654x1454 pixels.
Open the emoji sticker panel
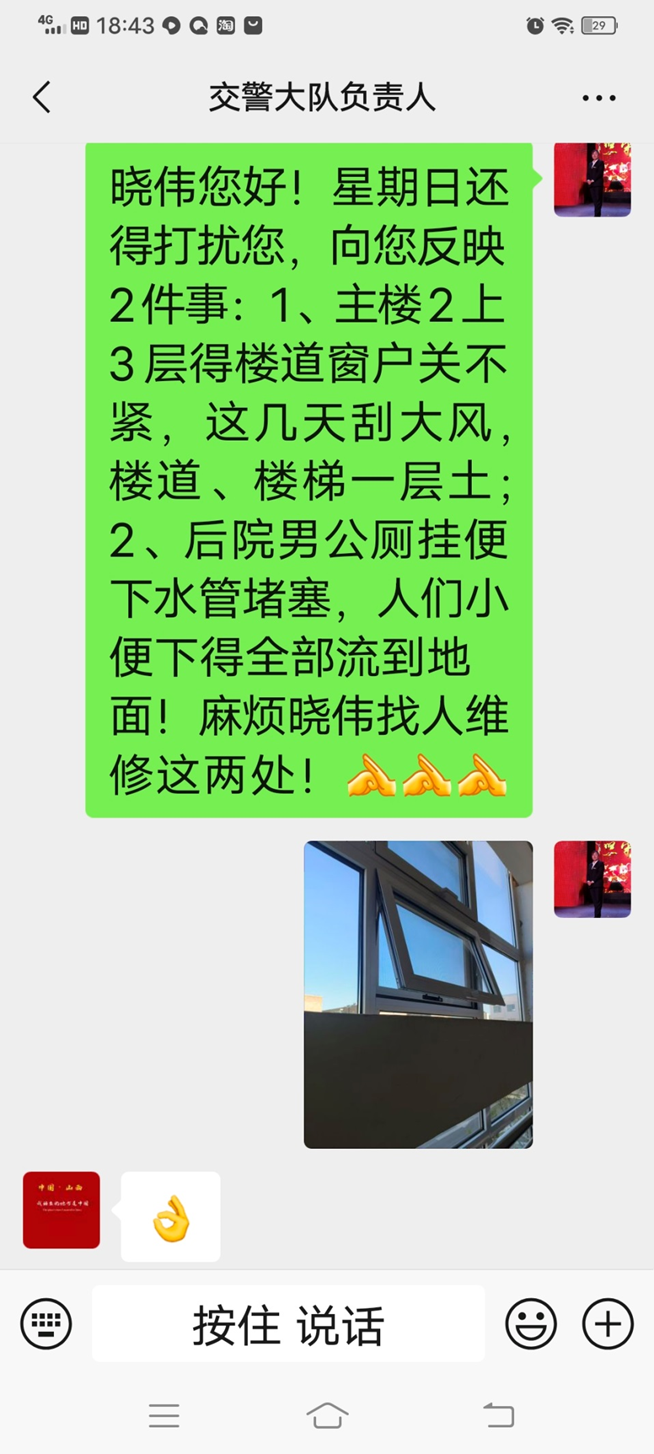(x=531, y=1324)
